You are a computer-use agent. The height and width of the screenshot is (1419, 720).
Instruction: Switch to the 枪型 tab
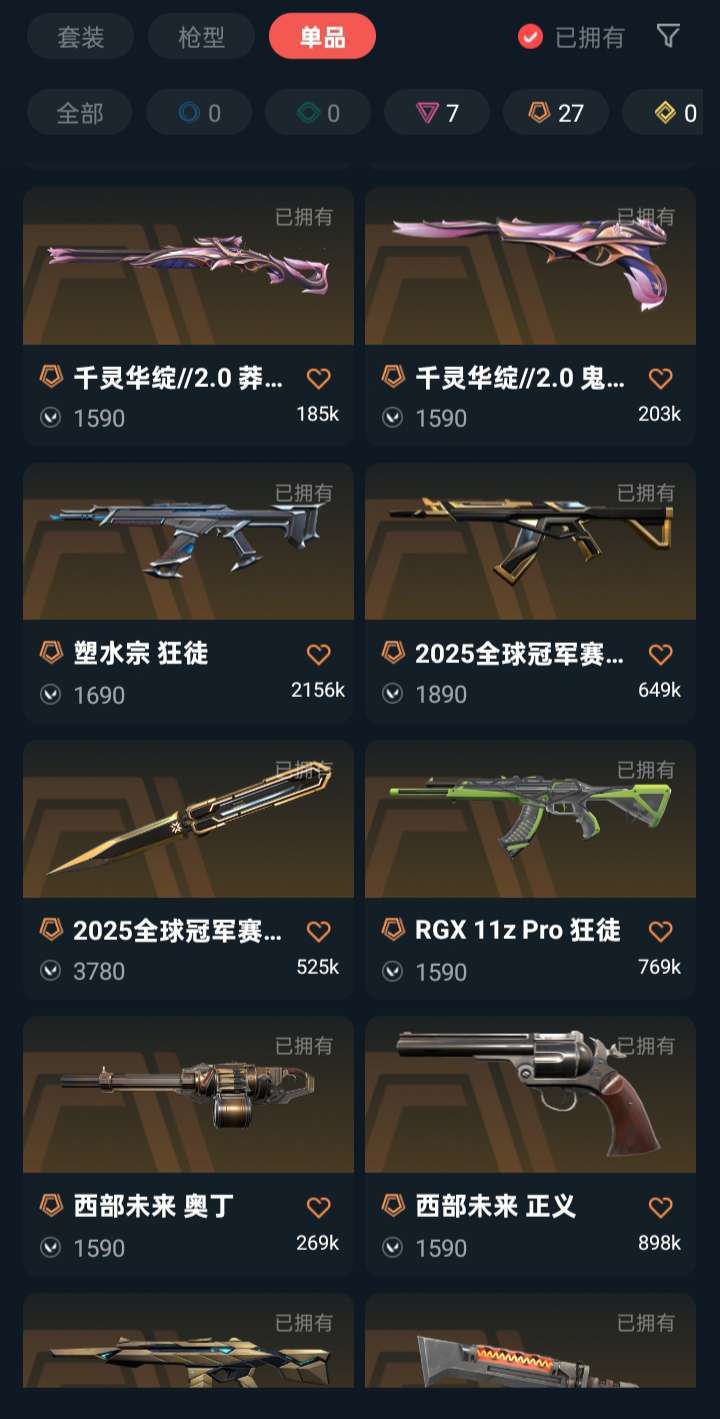click(200, 36)
